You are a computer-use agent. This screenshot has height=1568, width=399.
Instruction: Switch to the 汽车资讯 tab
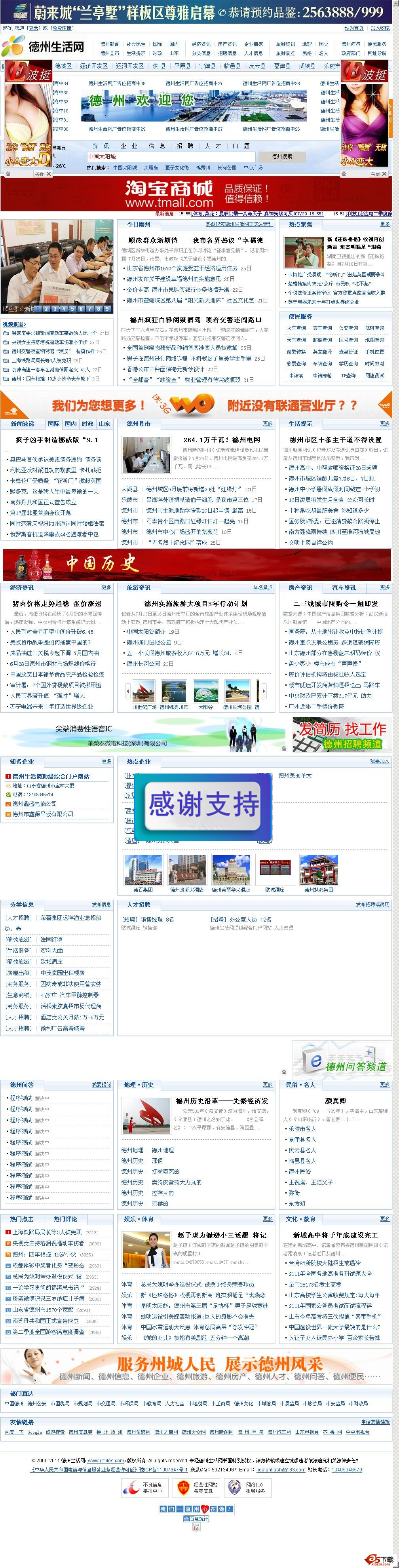[344, 587]
